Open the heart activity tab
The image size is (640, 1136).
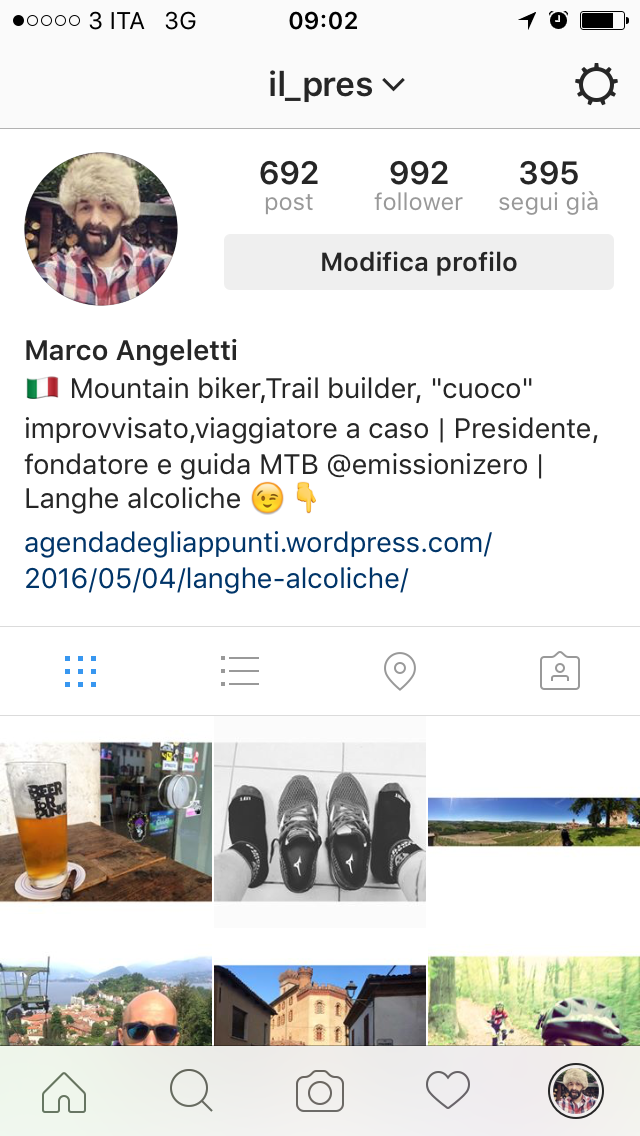pyautogui.click(x=448, y=1091)
